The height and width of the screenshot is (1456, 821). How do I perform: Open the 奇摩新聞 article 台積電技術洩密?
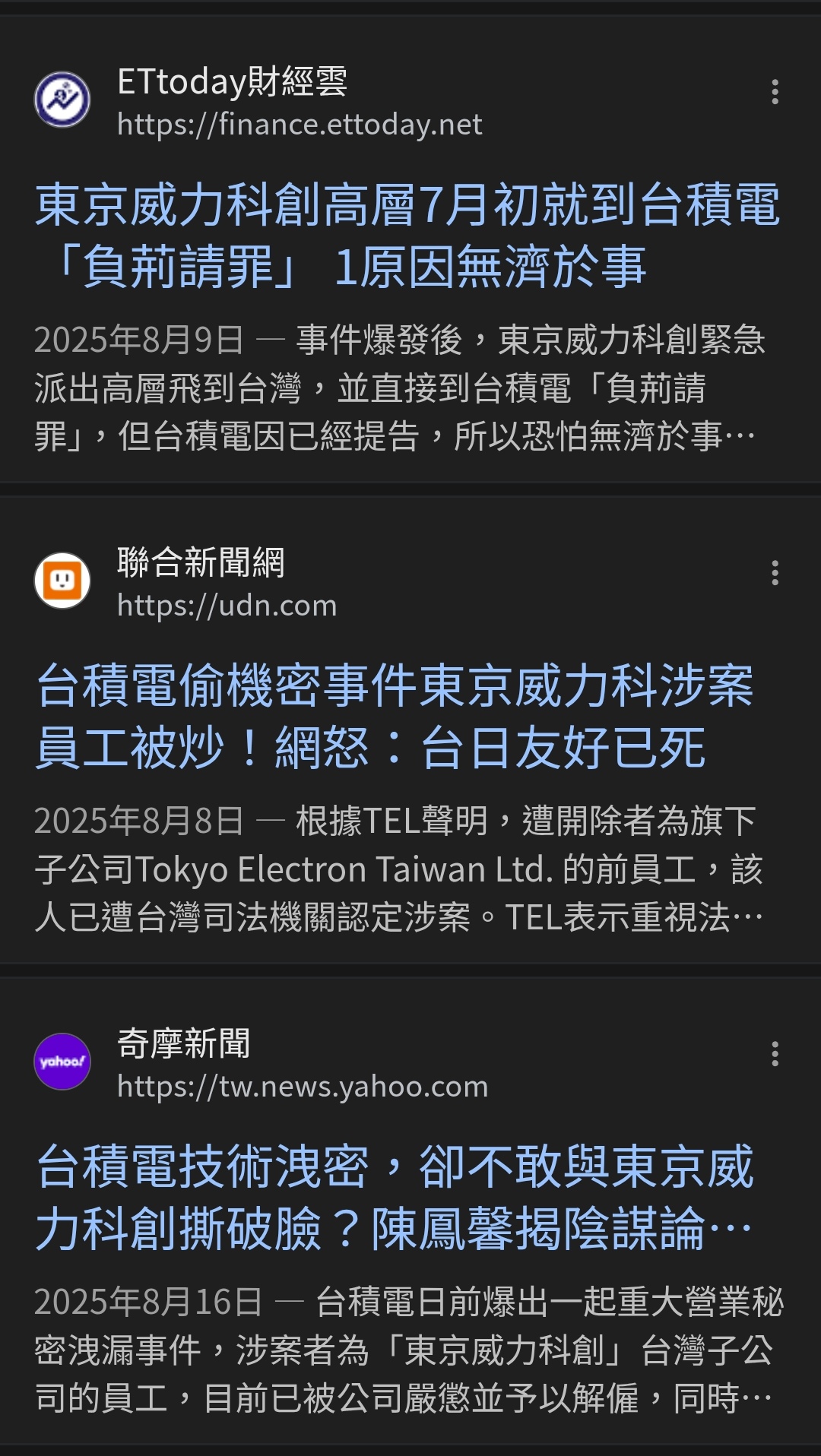point(394,1198)
